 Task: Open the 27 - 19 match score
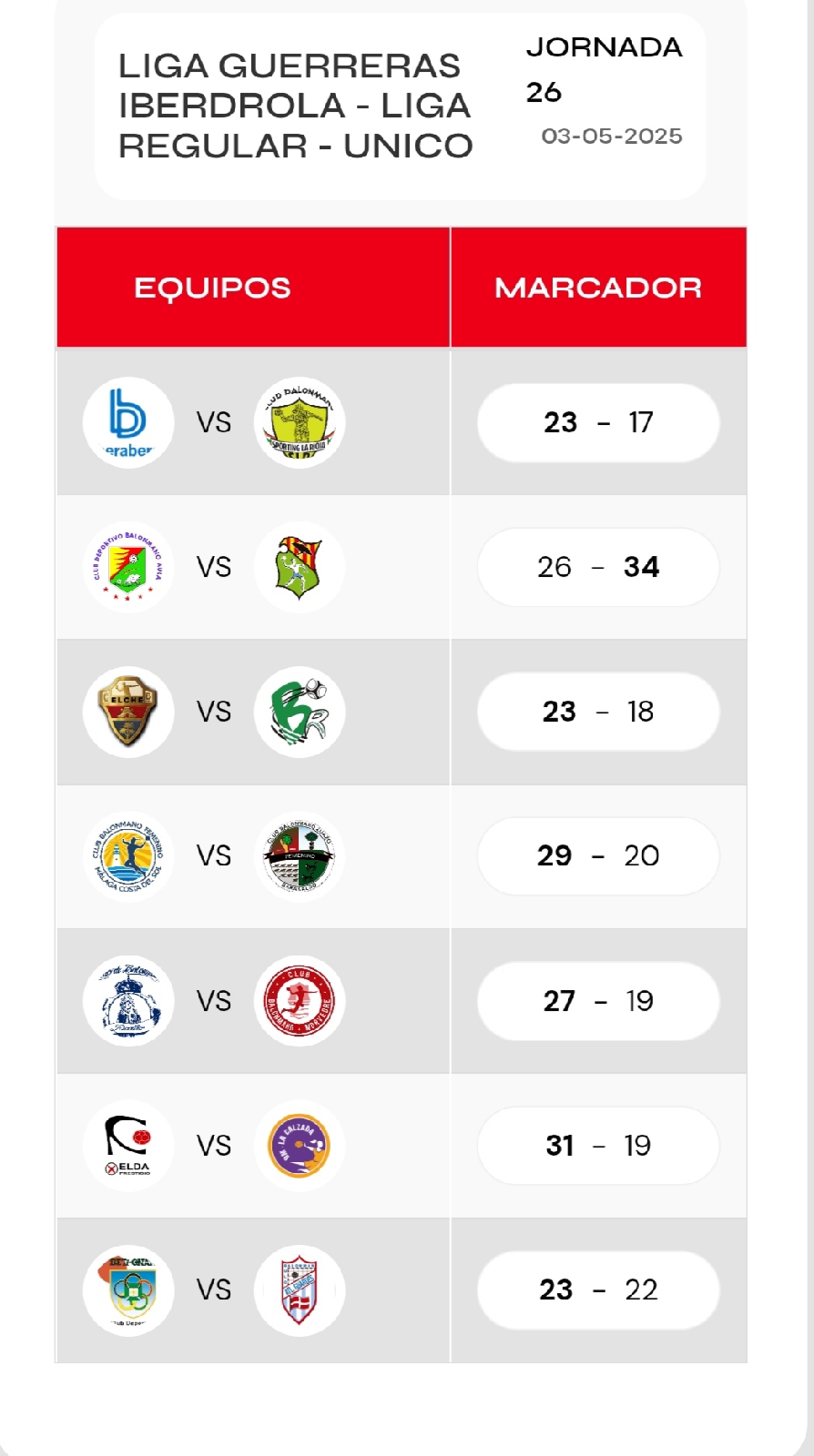click(x=598, y=1001)
